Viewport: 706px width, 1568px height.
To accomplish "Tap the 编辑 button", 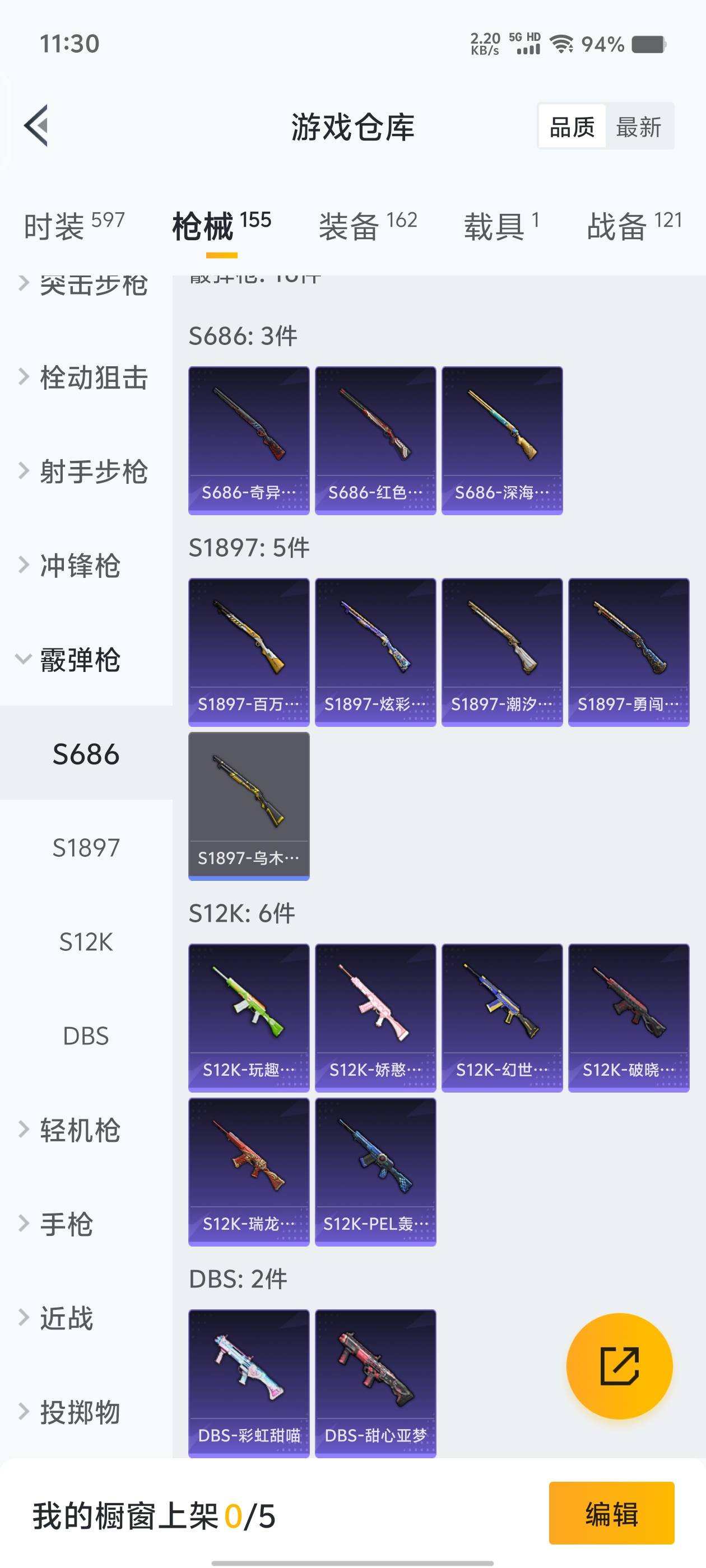I will [x=611, y=1513].
